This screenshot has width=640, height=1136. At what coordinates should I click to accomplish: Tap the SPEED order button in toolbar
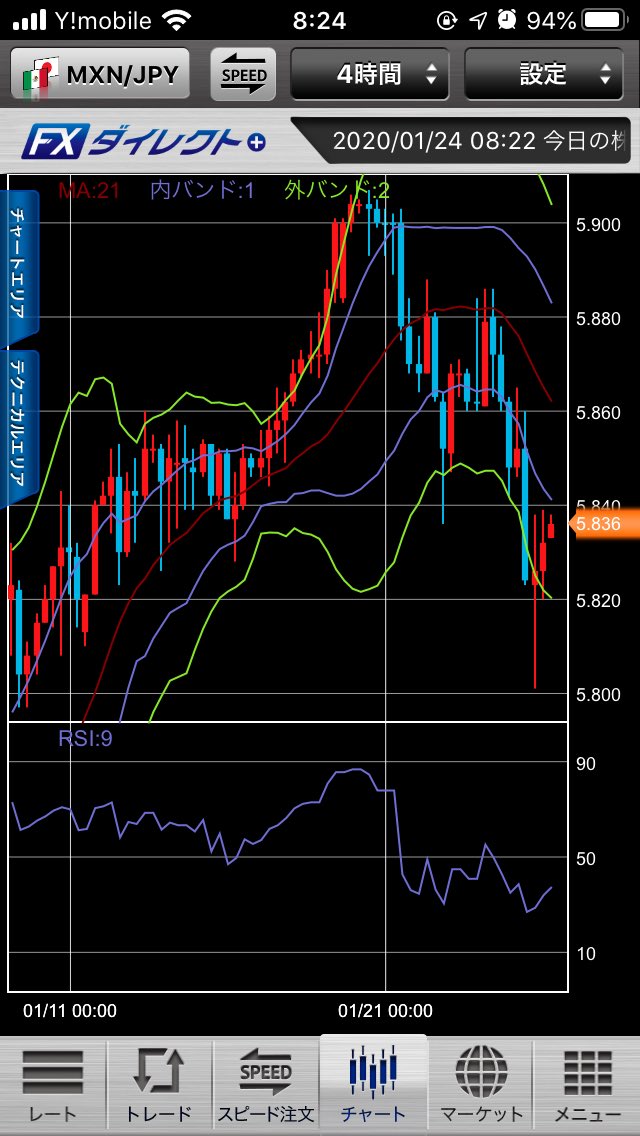pos(244,74)
